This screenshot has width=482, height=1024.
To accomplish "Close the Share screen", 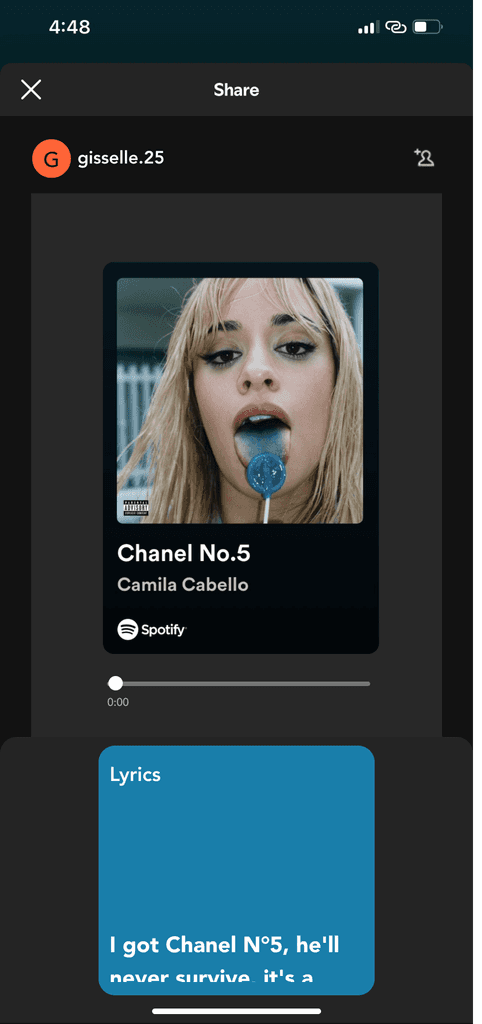I will coord(31,89).
